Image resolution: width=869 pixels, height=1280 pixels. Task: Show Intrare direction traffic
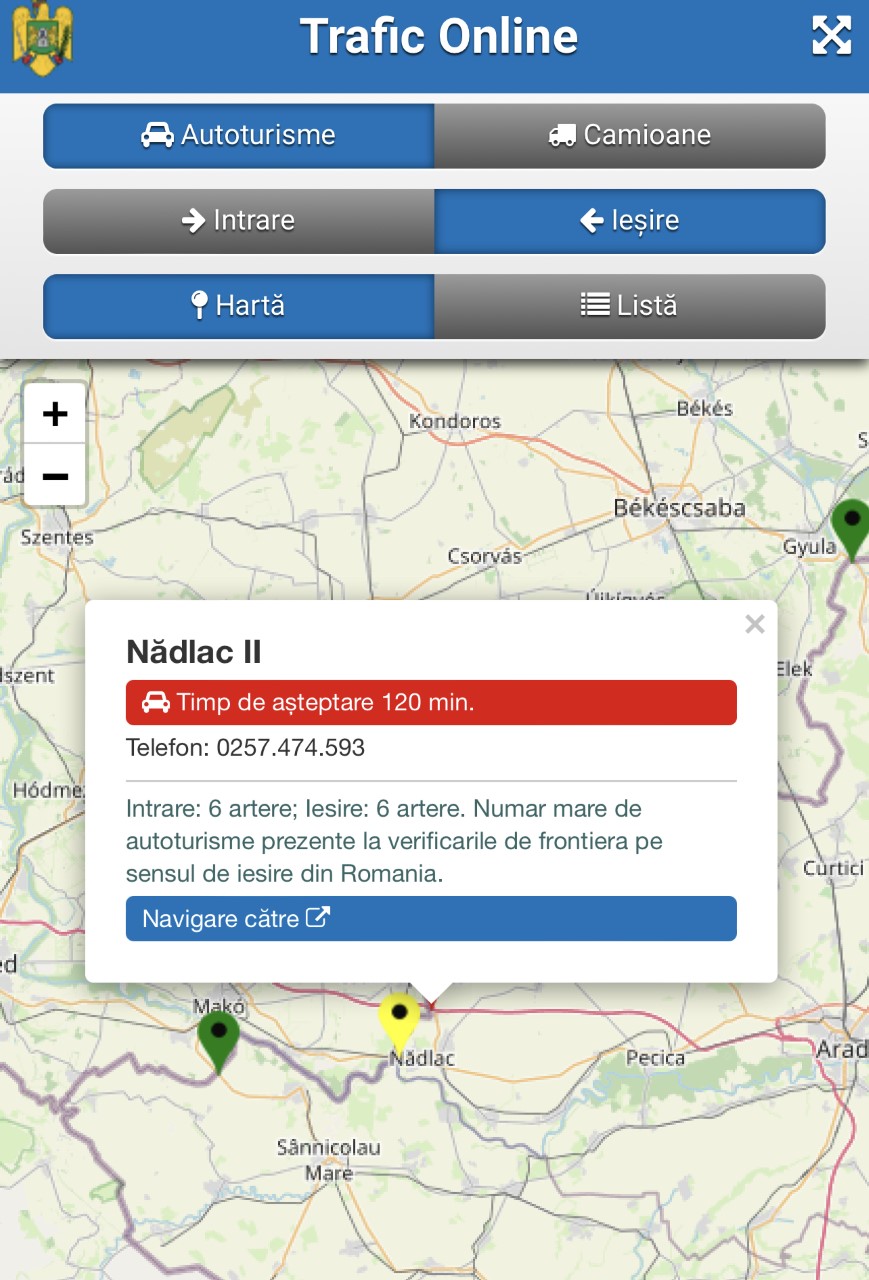tap(239, 221)
